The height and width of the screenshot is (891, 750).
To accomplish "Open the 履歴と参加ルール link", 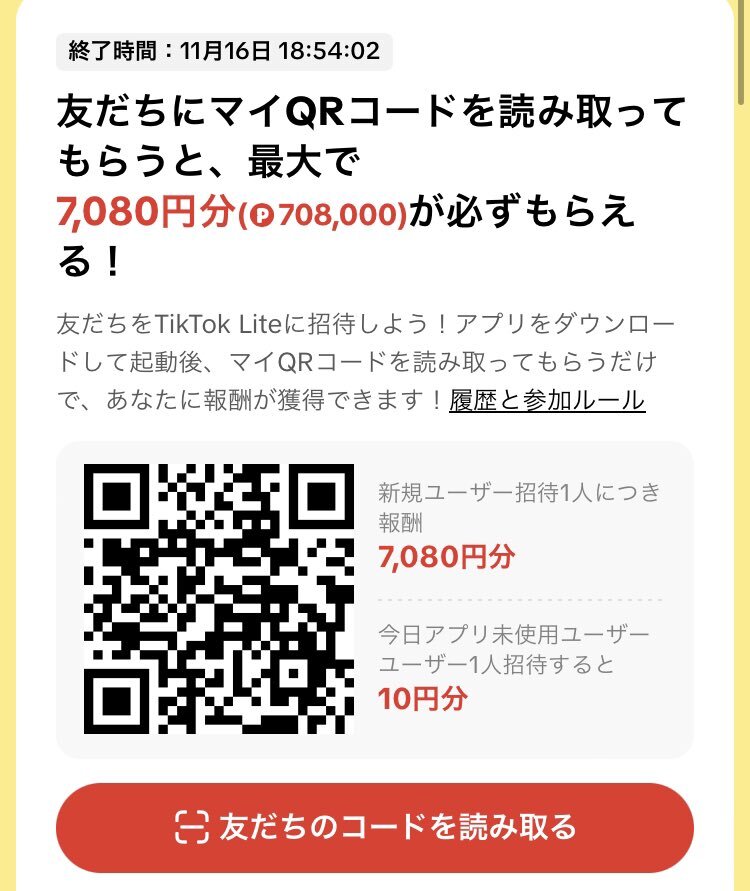I will [x=547, y=401].
